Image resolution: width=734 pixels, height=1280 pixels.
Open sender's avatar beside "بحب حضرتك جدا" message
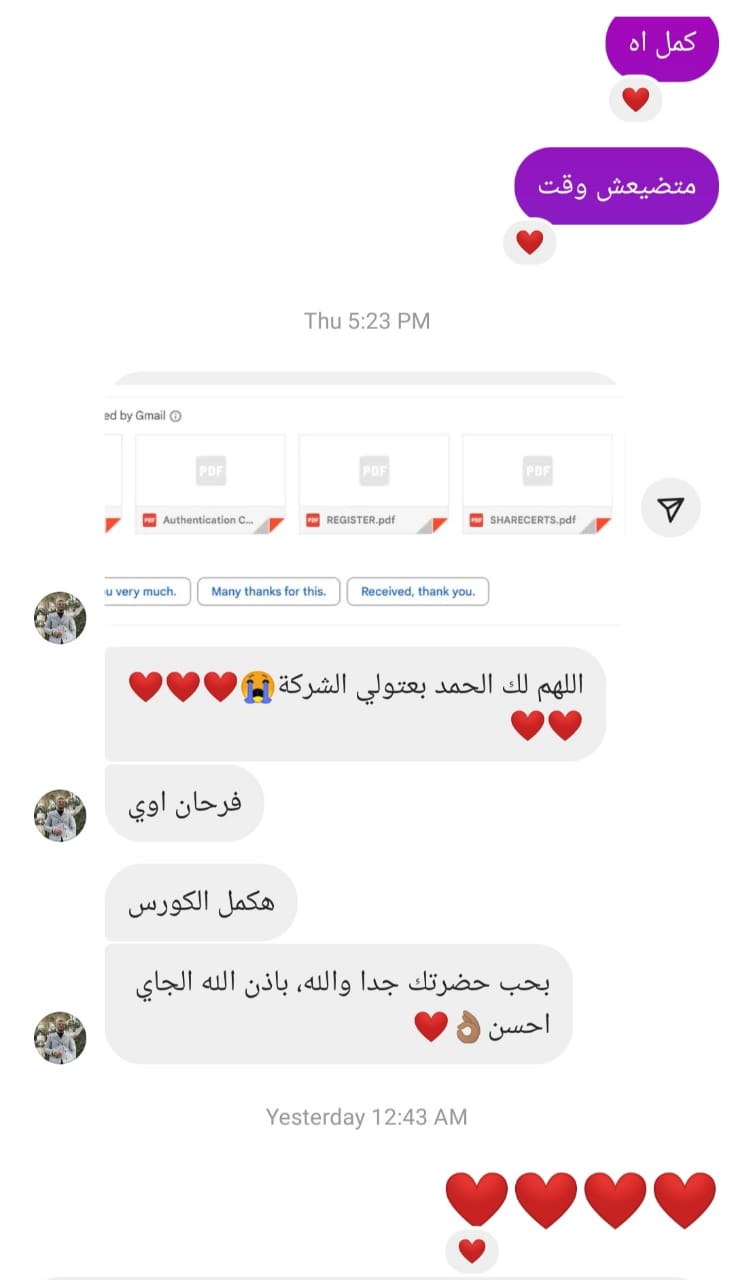tap(60, 1036)
